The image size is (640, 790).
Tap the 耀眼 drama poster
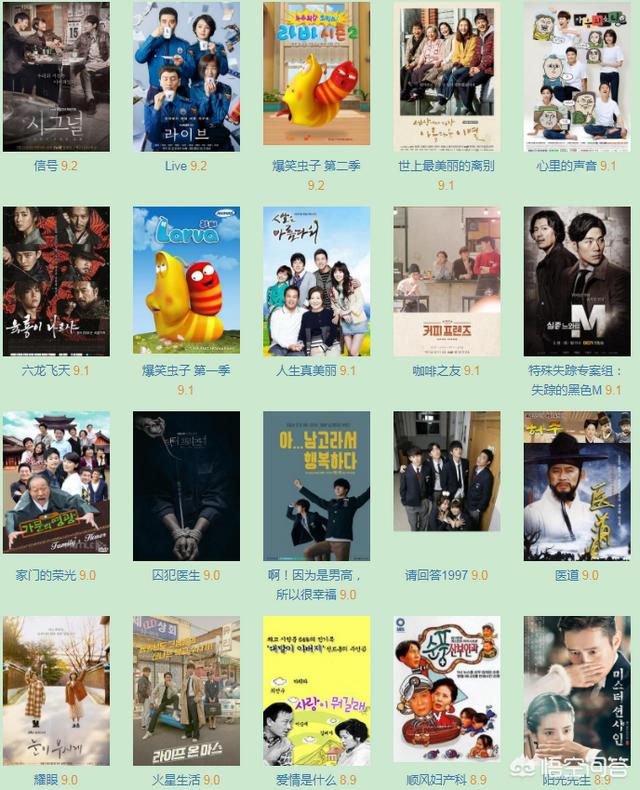point(56,690)
